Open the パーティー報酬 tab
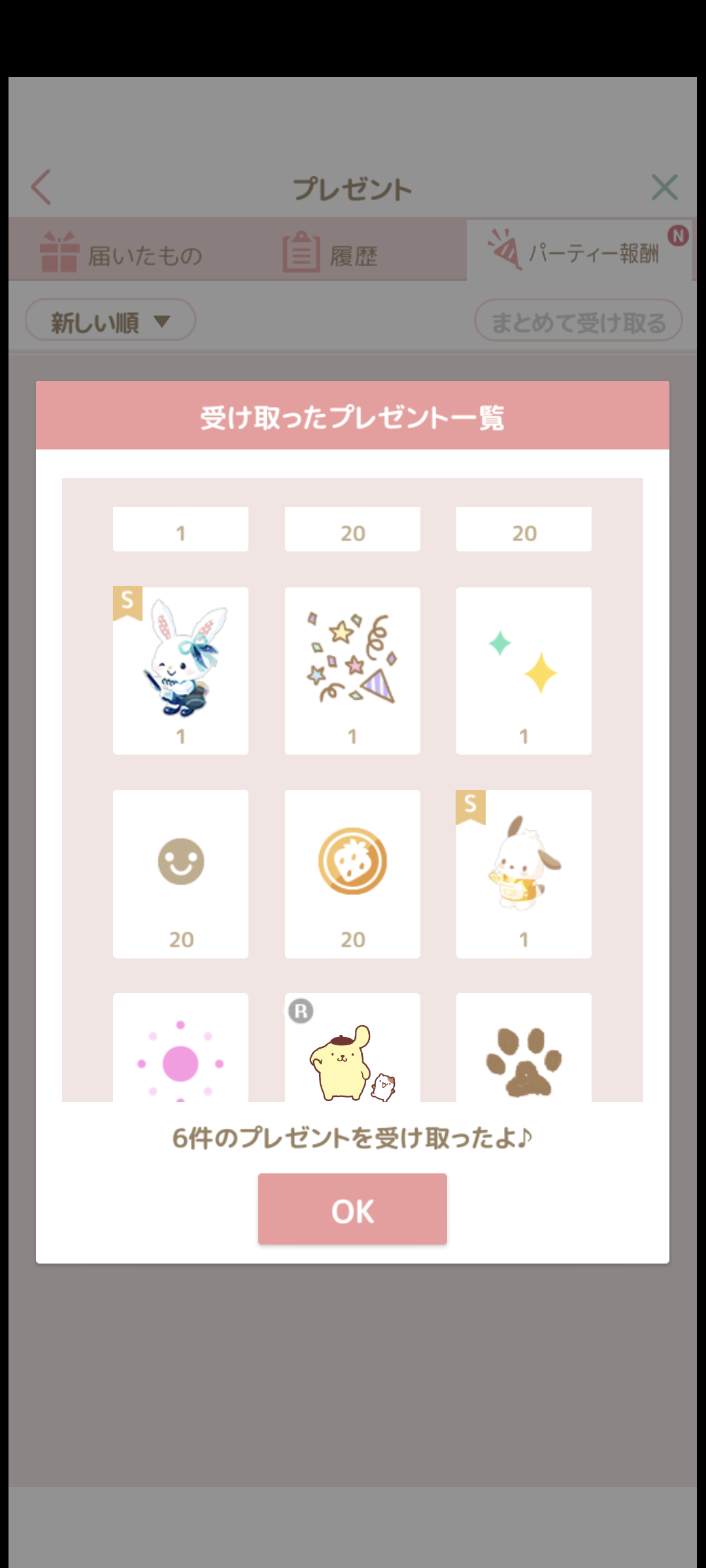 point(580,251)
